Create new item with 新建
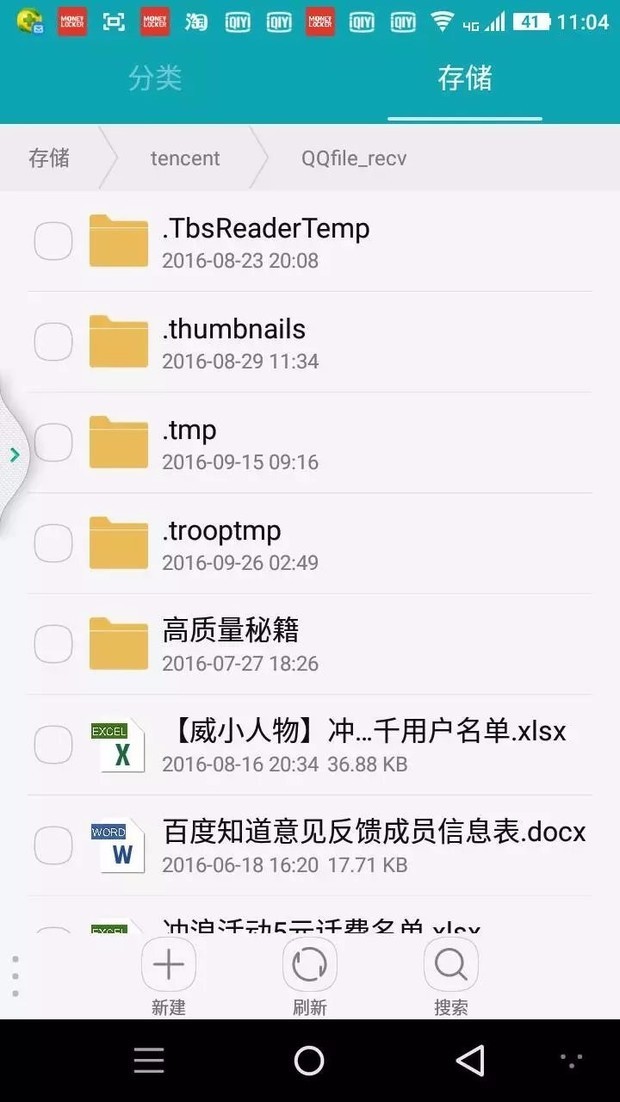Viewport: 620px width, 1102px height. [x=168, y=975]
